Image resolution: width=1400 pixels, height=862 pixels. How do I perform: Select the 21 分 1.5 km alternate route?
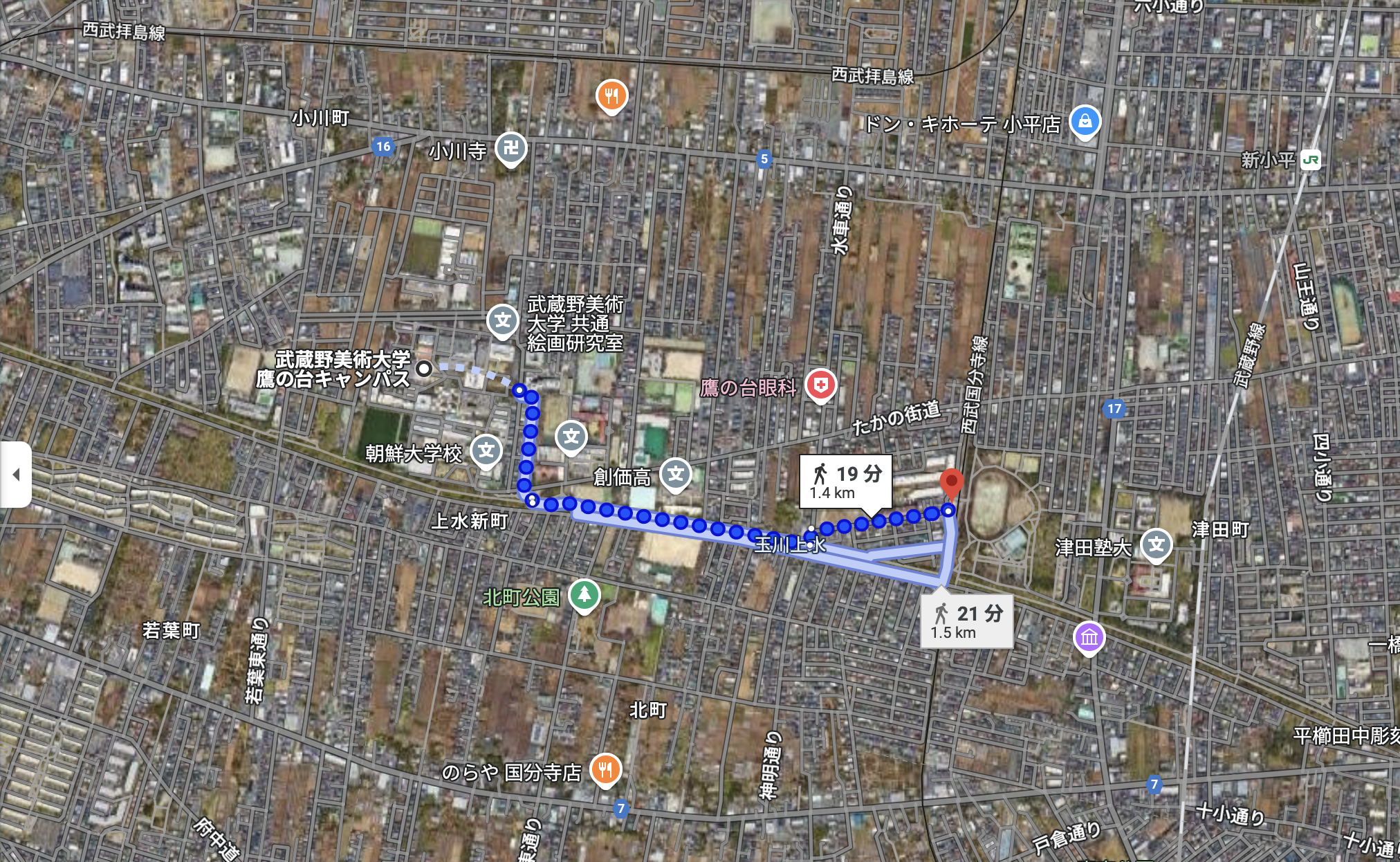coord(966,621)
